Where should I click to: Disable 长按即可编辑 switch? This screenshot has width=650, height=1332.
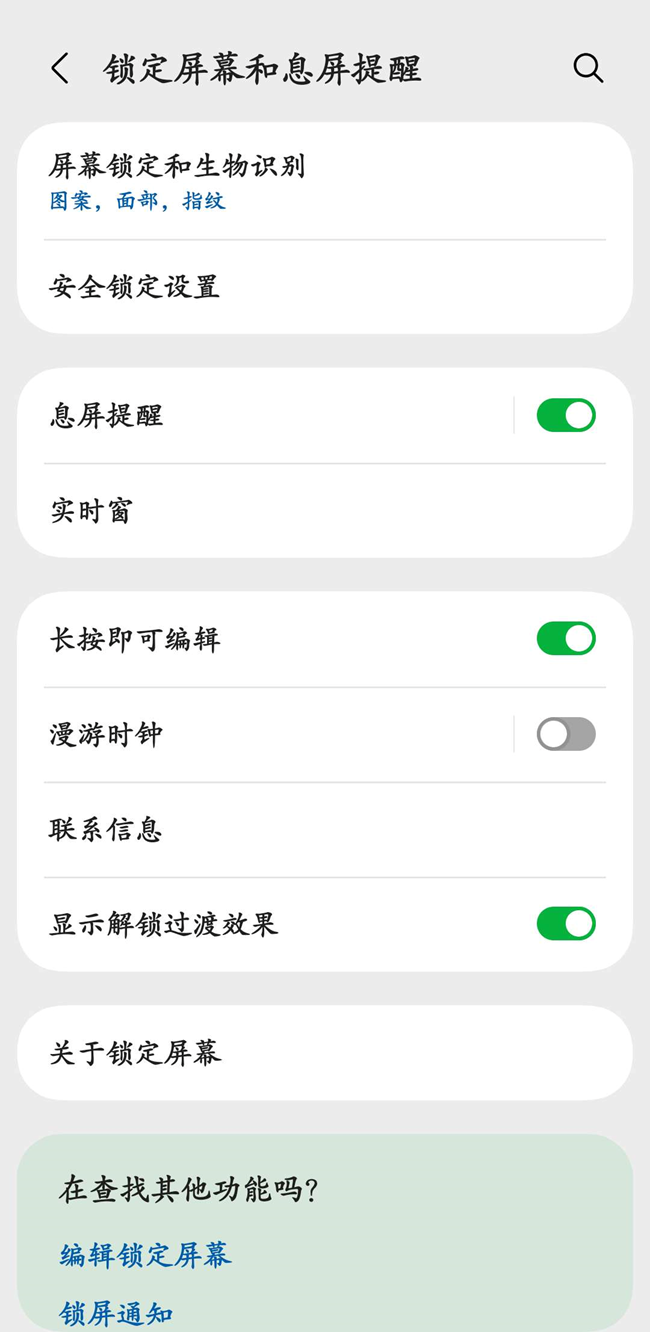point(565,639)
